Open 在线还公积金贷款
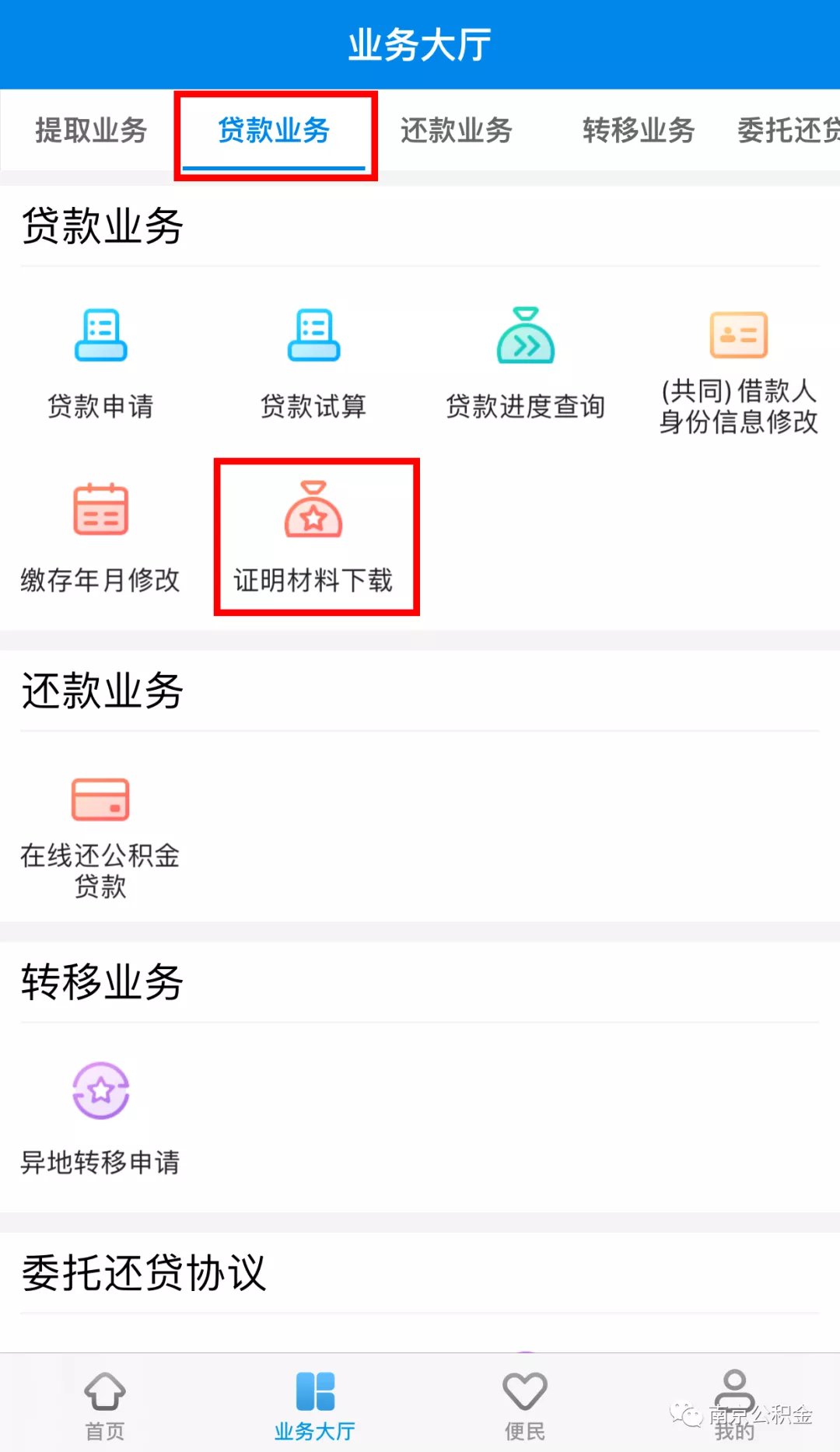This screenshot has height=1452, width=840. [x=101, y=837]
